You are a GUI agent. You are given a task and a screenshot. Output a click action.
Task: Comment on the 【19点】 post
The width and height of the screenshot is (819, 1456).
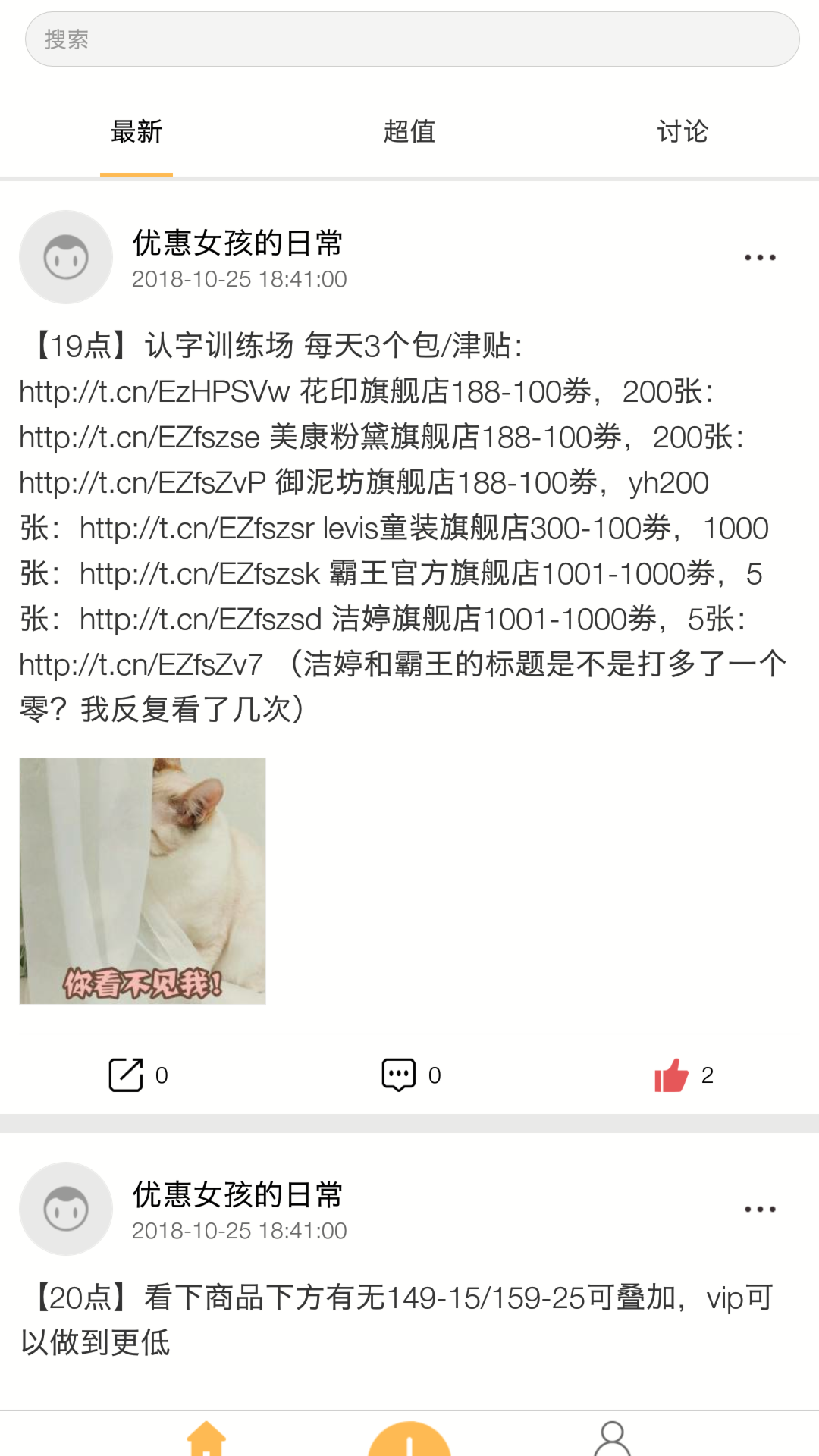(x=400, y=1075)
